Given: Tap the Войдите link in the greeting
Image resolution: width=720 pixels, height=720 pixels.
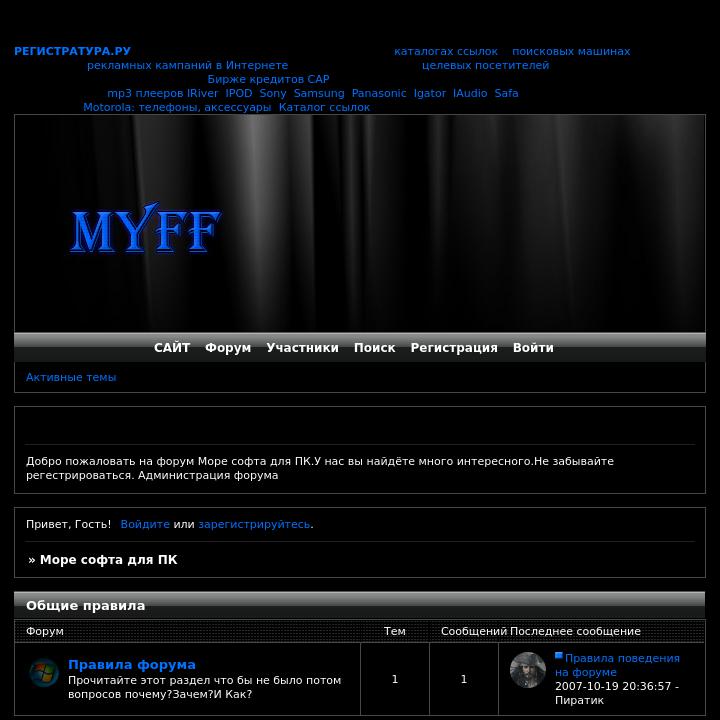Looking at the screenshot, I should click(x=145, y=524).
